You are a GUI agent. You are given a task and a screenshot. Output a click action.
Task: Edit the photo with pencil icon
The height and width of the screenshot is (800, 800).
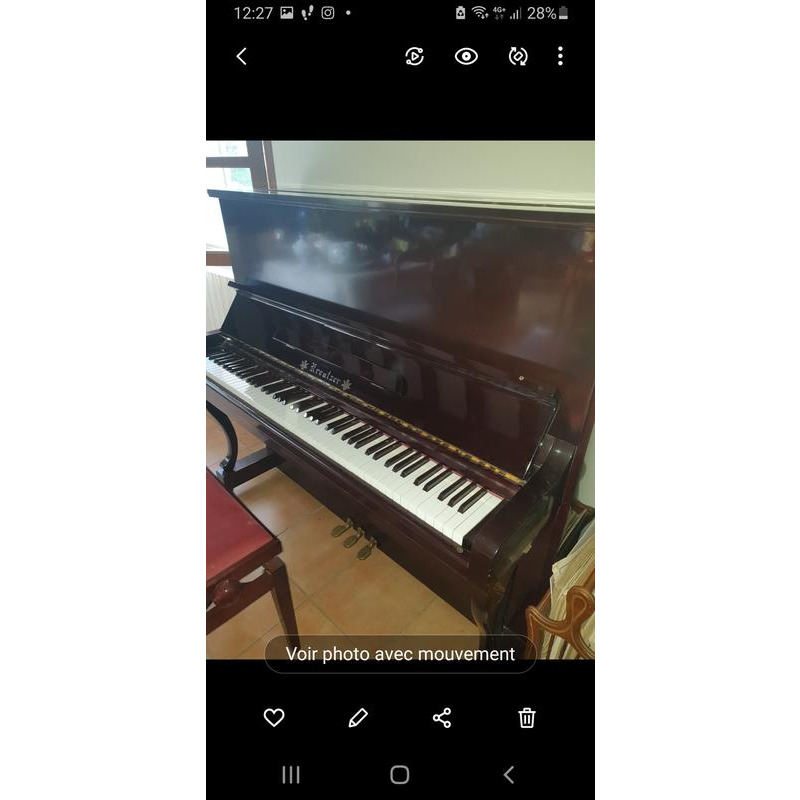[358, 717]
